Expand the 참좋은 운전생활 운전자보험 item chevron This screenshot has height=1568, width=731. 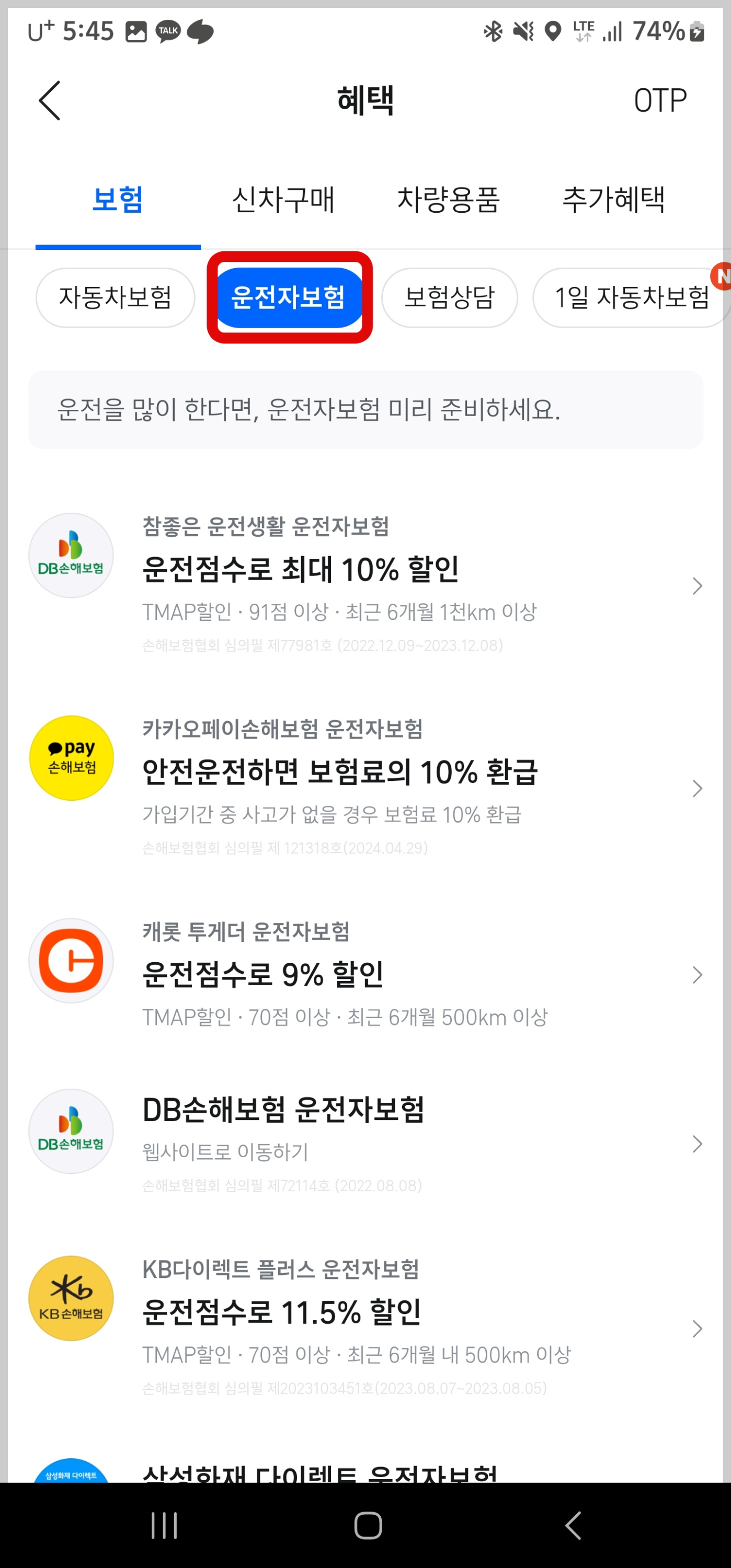pos(696,586)
